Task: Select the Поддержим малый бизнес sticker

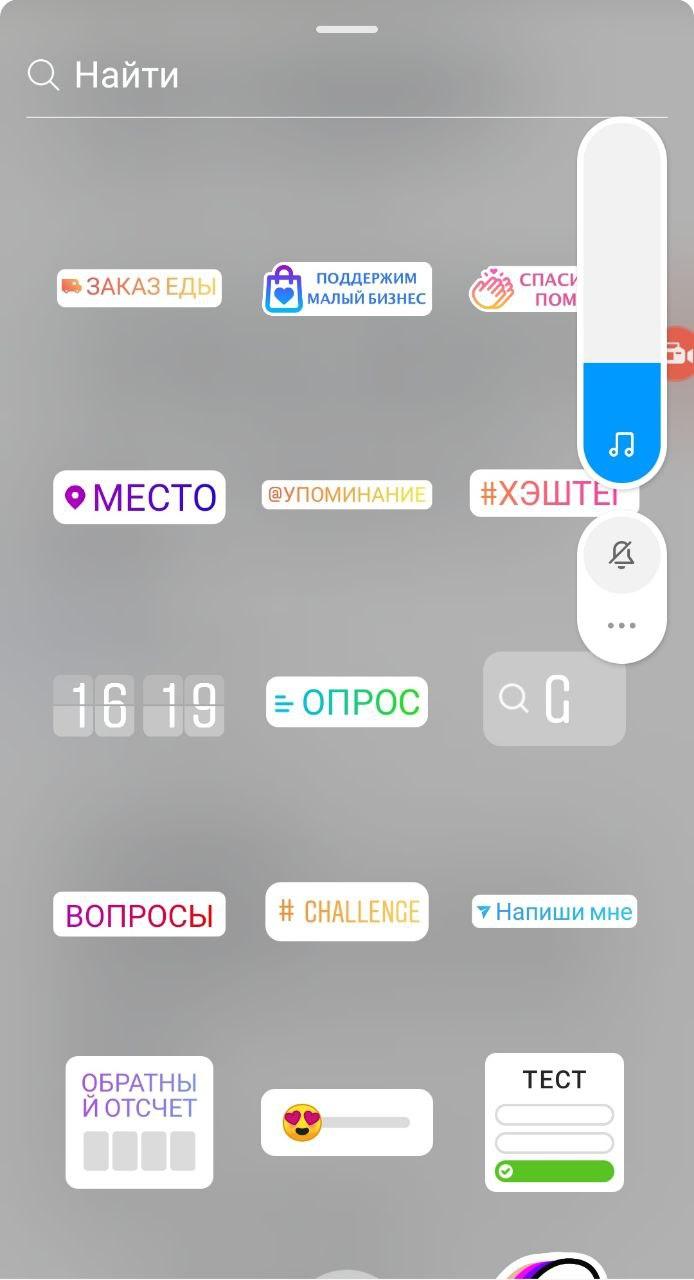Action: point(347,289)
